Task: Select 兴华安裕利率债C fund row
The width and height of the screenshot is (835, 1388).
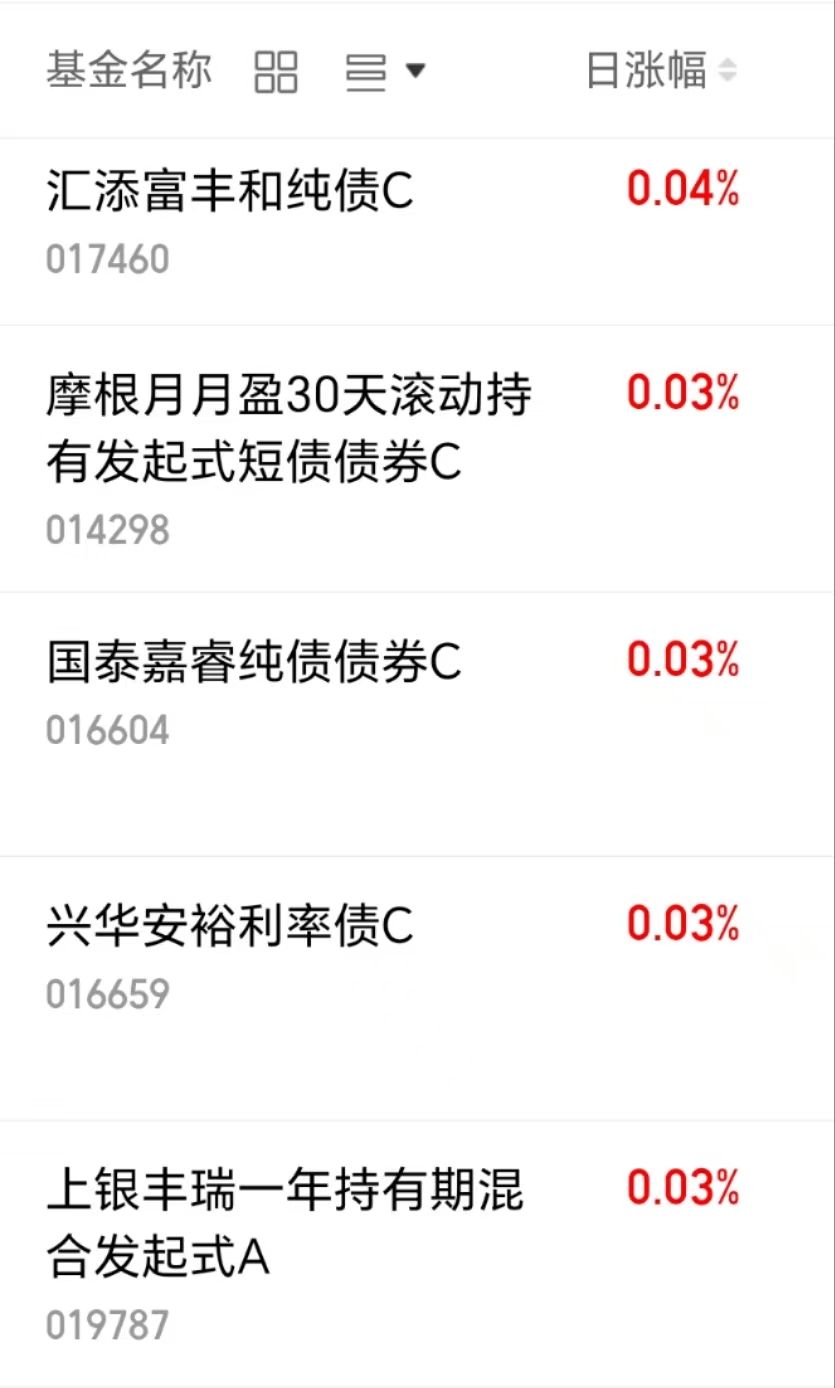Action: pyautogui.click(x=417, y=988)
